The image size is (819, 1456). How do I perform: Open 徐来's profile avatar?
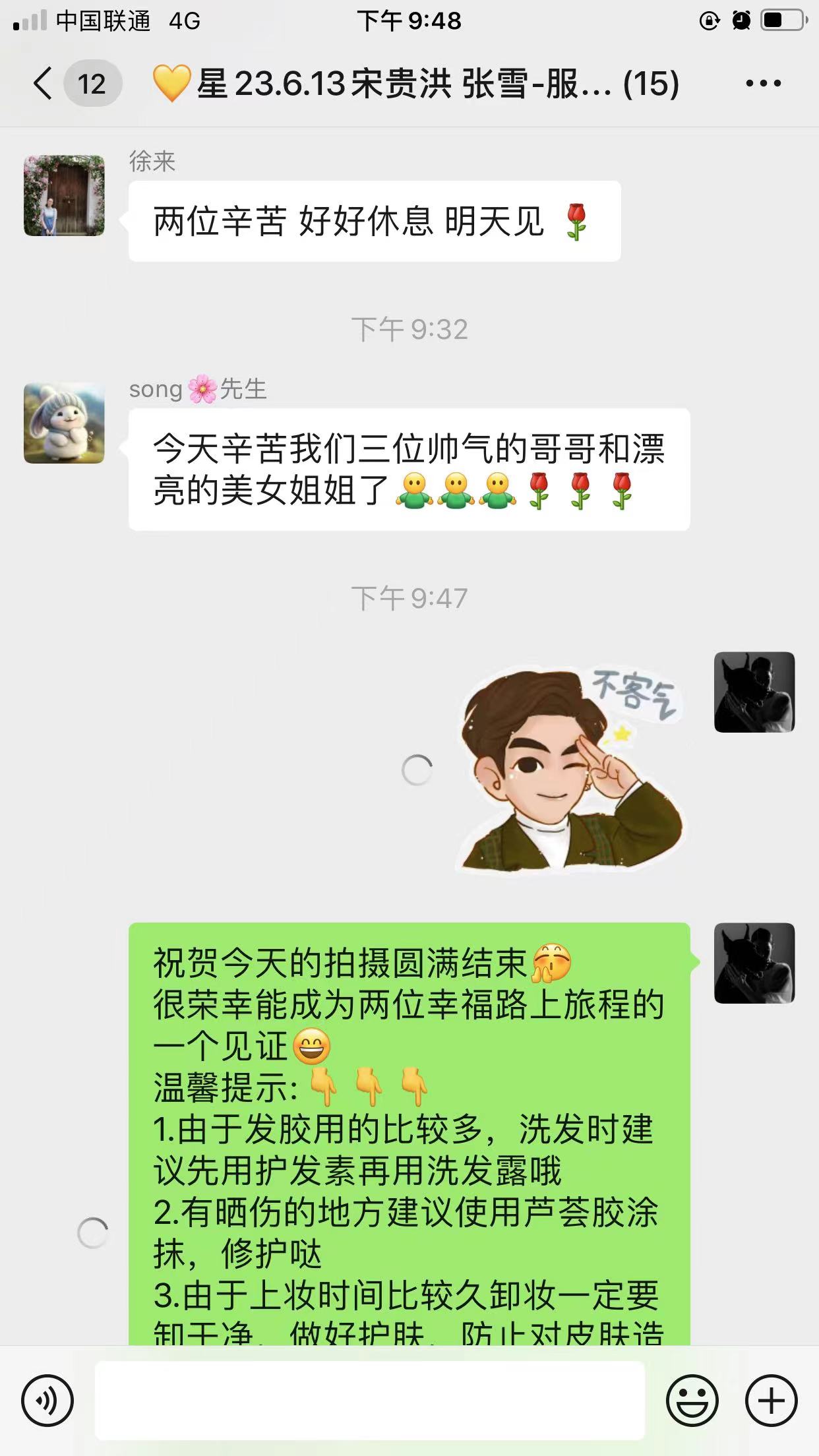click(64, 195)
